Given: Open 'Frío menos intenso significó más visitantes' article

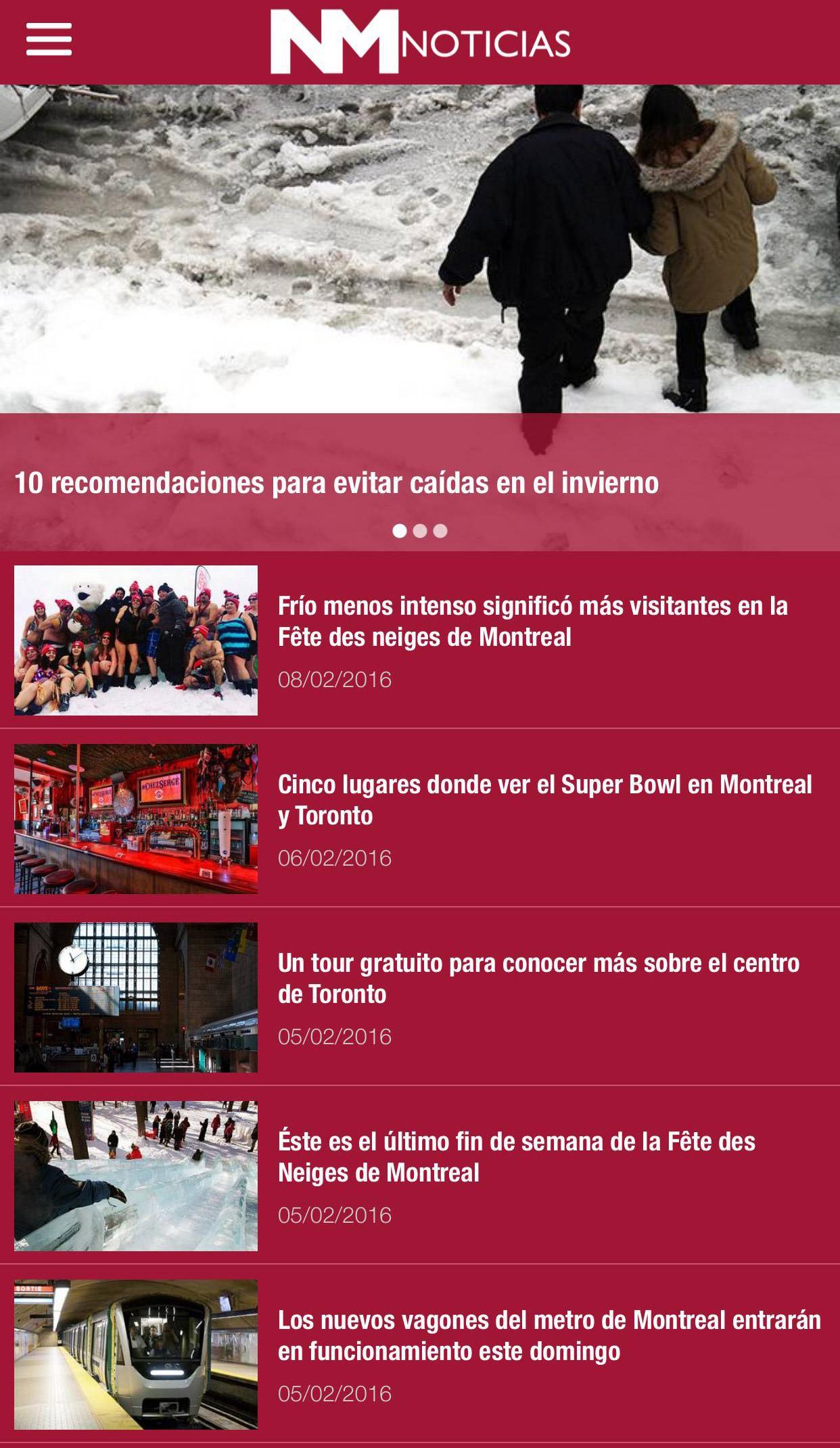Looking at the screenshot, I should click(534, 622).
